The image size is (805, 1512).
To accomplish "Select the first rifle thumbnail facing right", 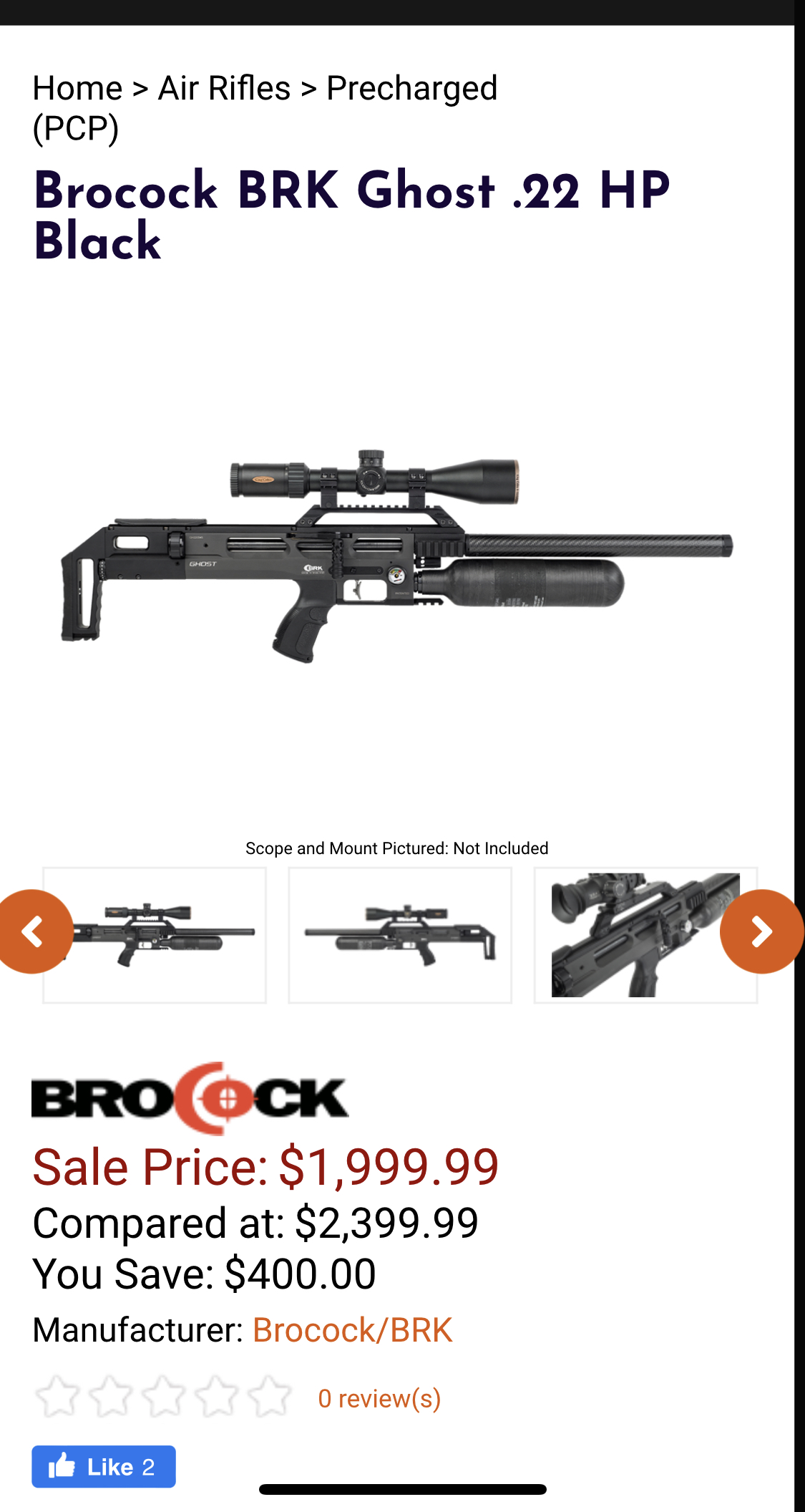I will click(x=155, y=935).
